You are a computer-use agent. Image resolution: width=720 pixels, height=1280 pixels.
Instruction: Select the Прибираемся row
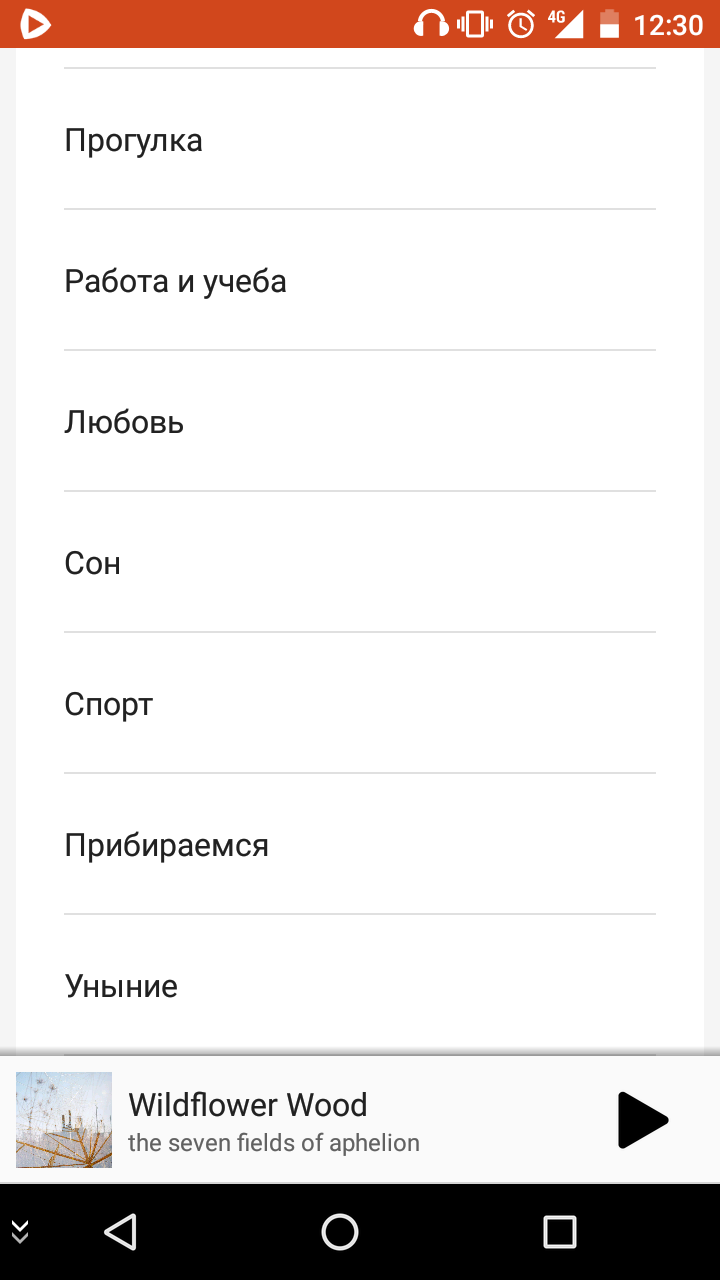click(360, 845)
